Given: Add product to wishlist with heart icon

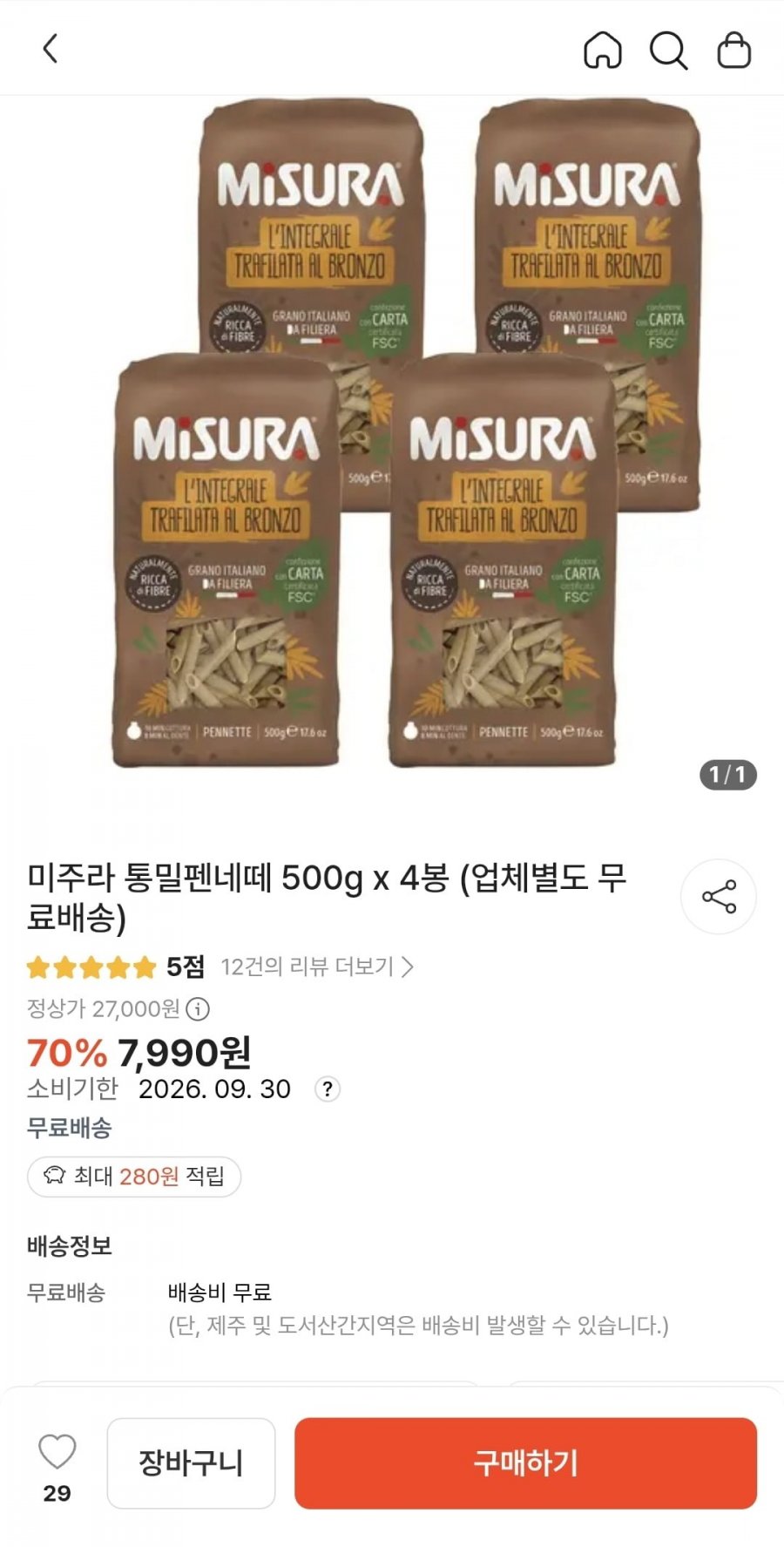Looking at the screenshot, I should pos(57,1452).
